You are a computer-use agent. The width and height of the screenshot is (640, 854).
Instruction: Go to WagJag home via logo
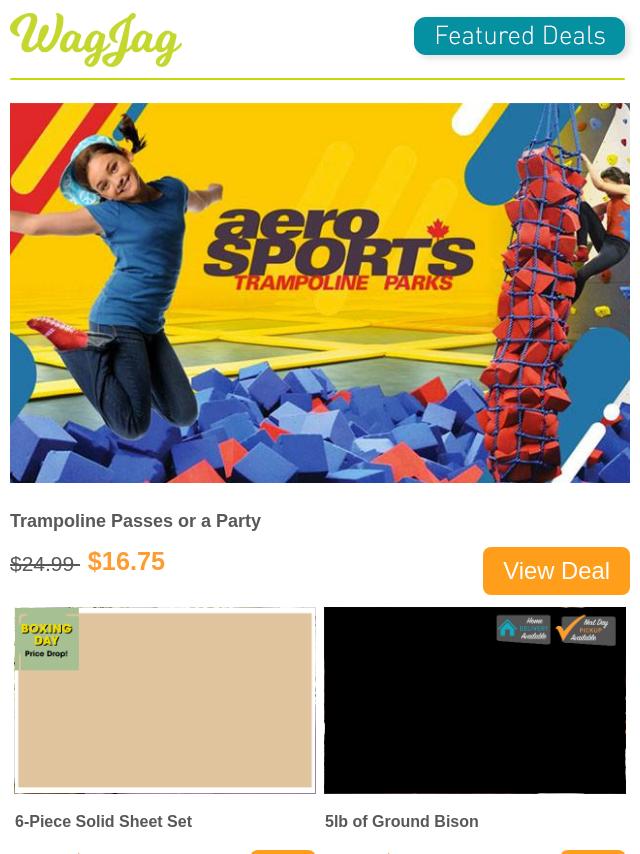click(x=96, y=40)
